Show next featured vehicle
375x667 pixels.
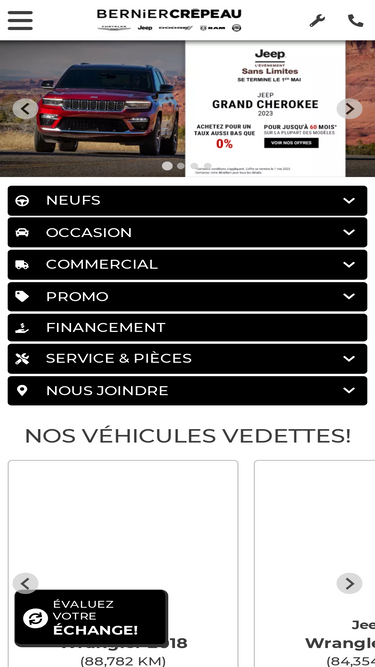[349, 583]
